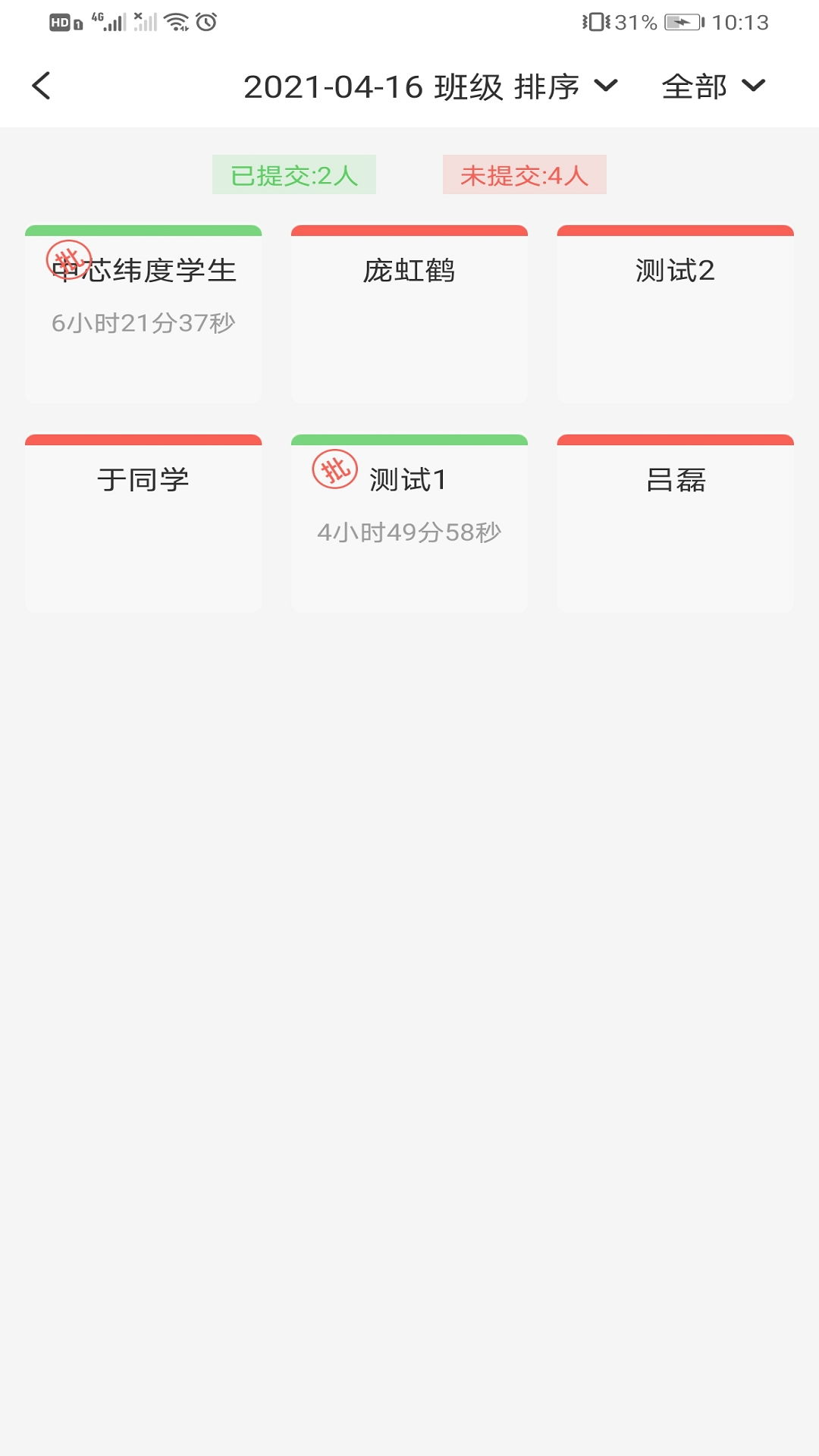Go back using the top-left arrow

tap(42, 86)
